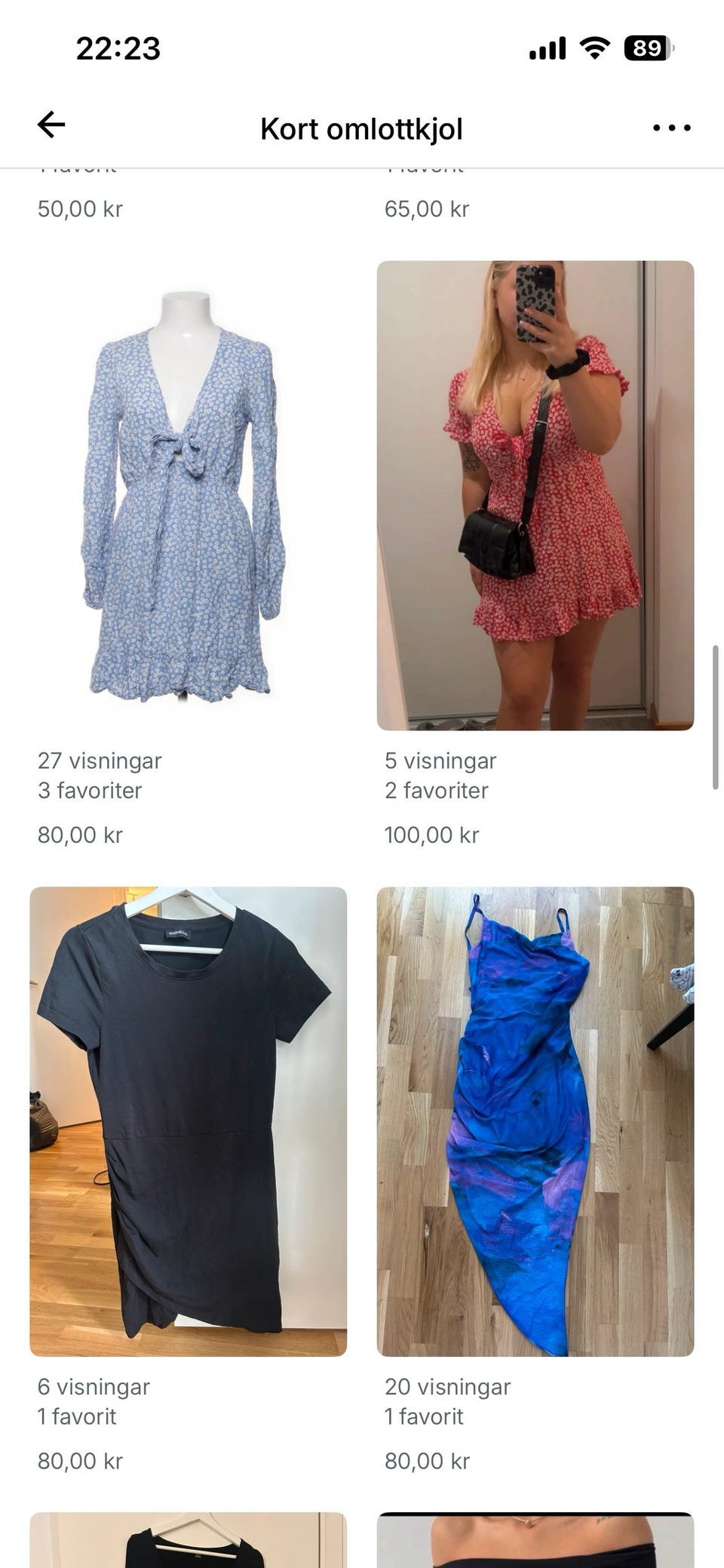
Task: Tap the 80,00 kr price under blue dress
Action: click(79, 835)
